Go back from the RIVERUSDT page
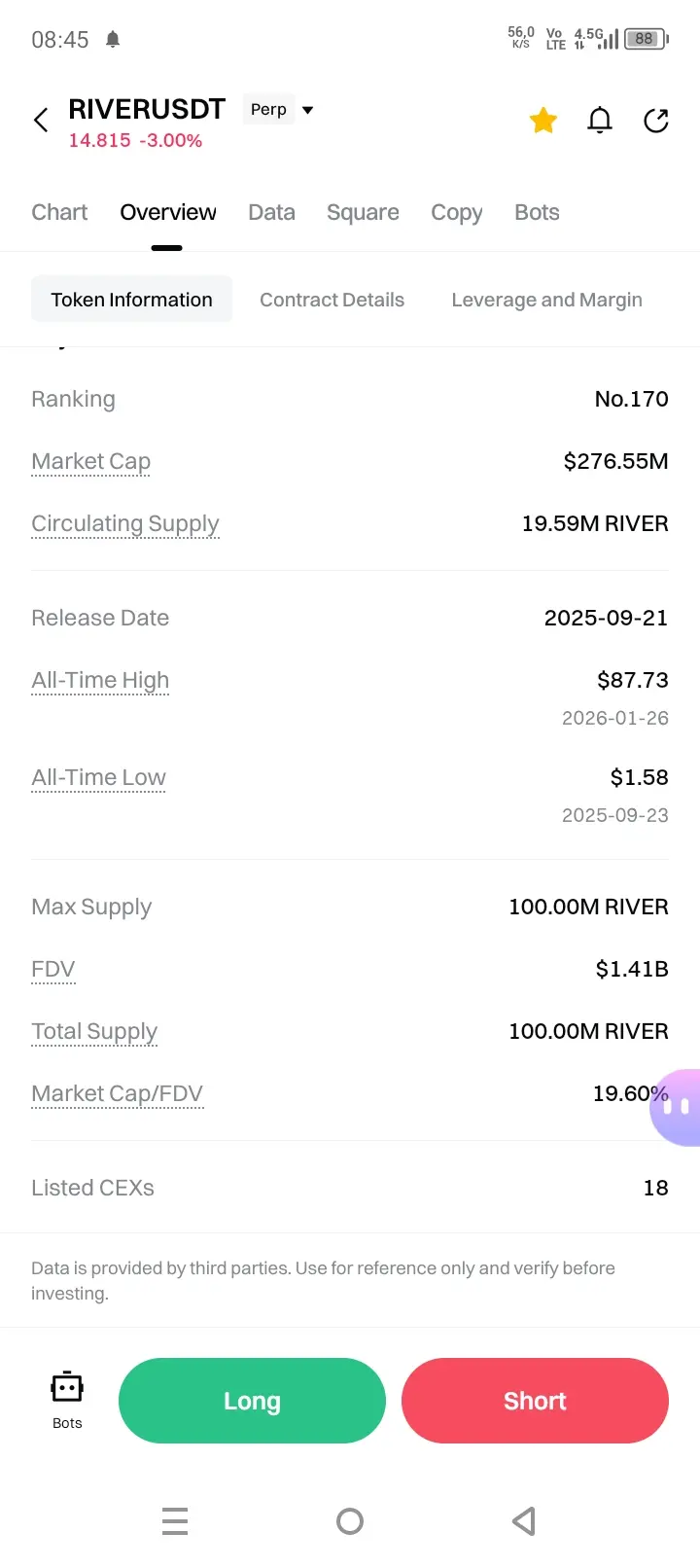Screen dimensions: 700x1568 [x=41, y=120]
